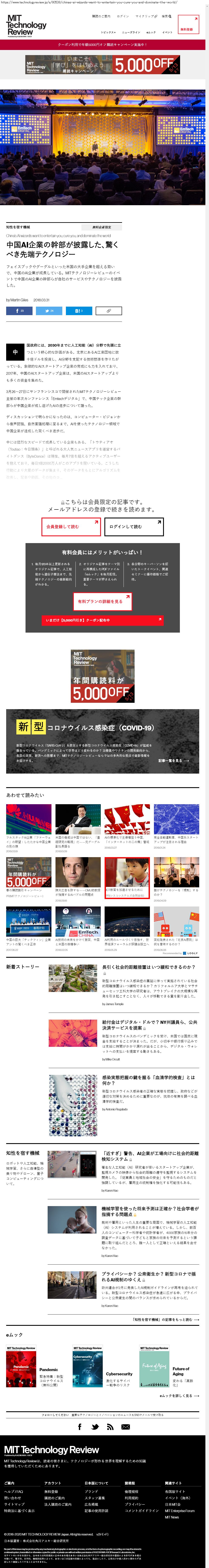Open the 5,000円引き coupon banner
Viewport: 209px width, 1568px height.
tap(102, 620)
